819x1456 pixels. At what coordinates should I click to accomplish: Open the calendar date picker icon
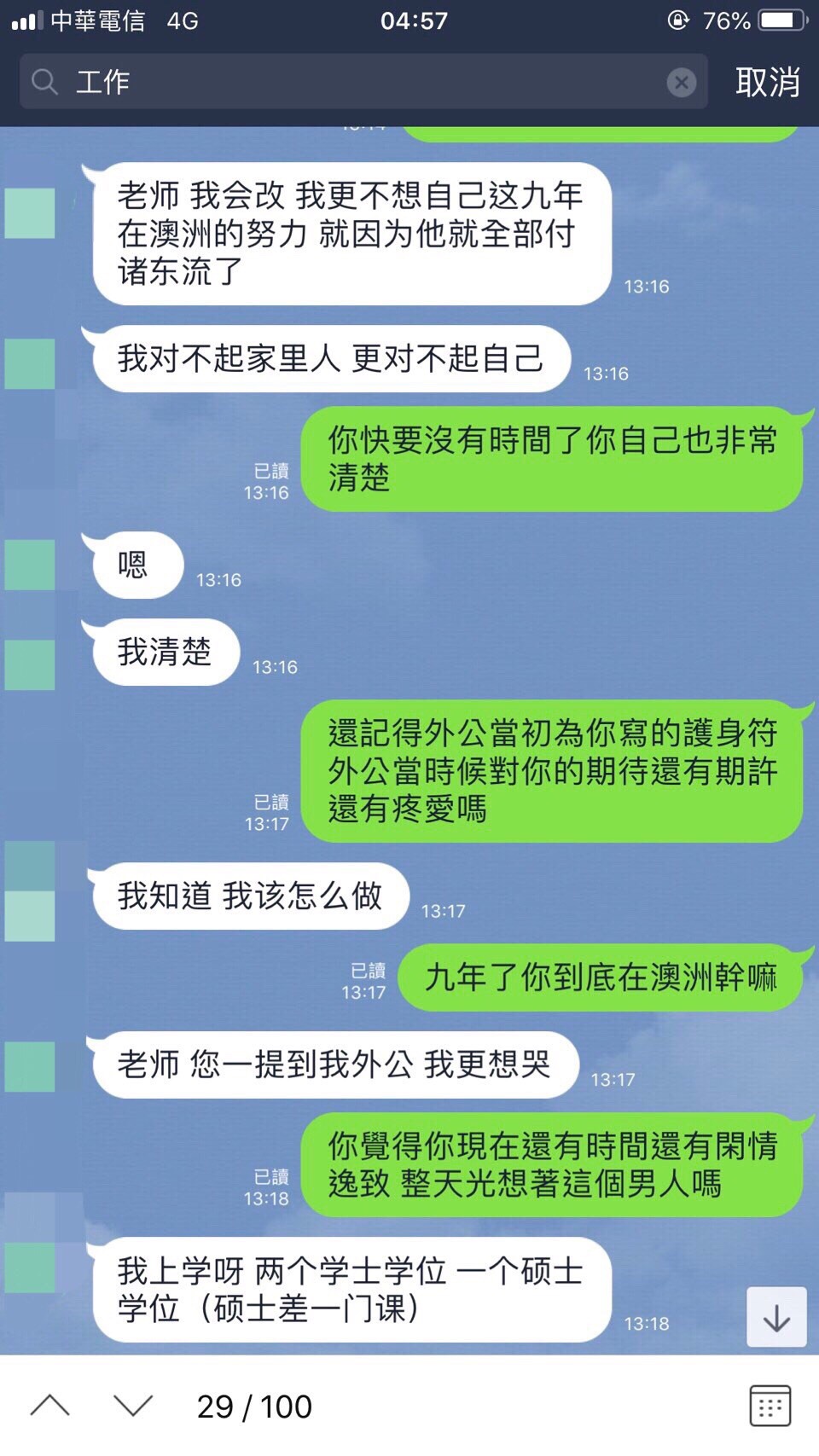pyautogui.click(x=770, y=1406)
